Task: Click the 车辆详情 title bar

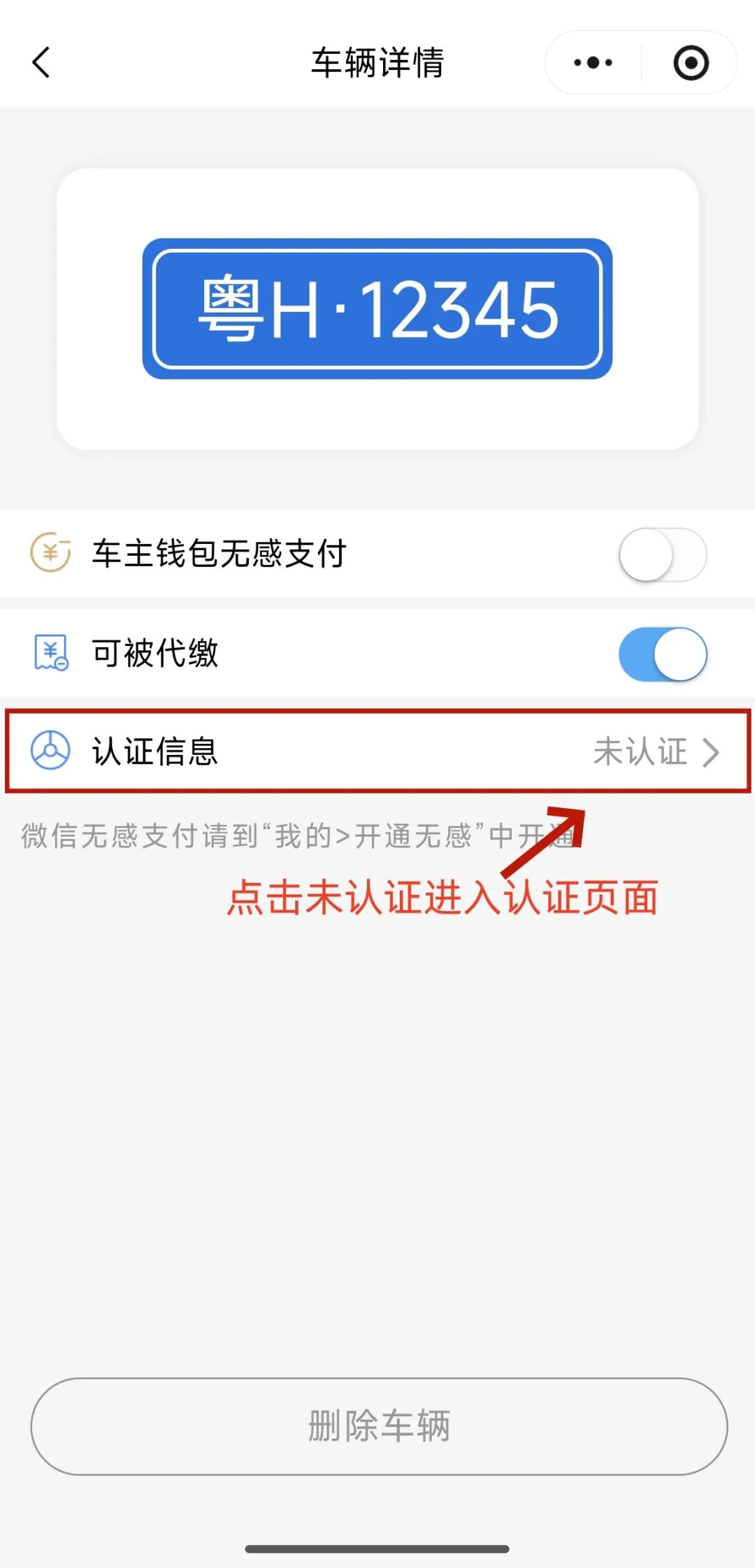Action: coord(377,62)
